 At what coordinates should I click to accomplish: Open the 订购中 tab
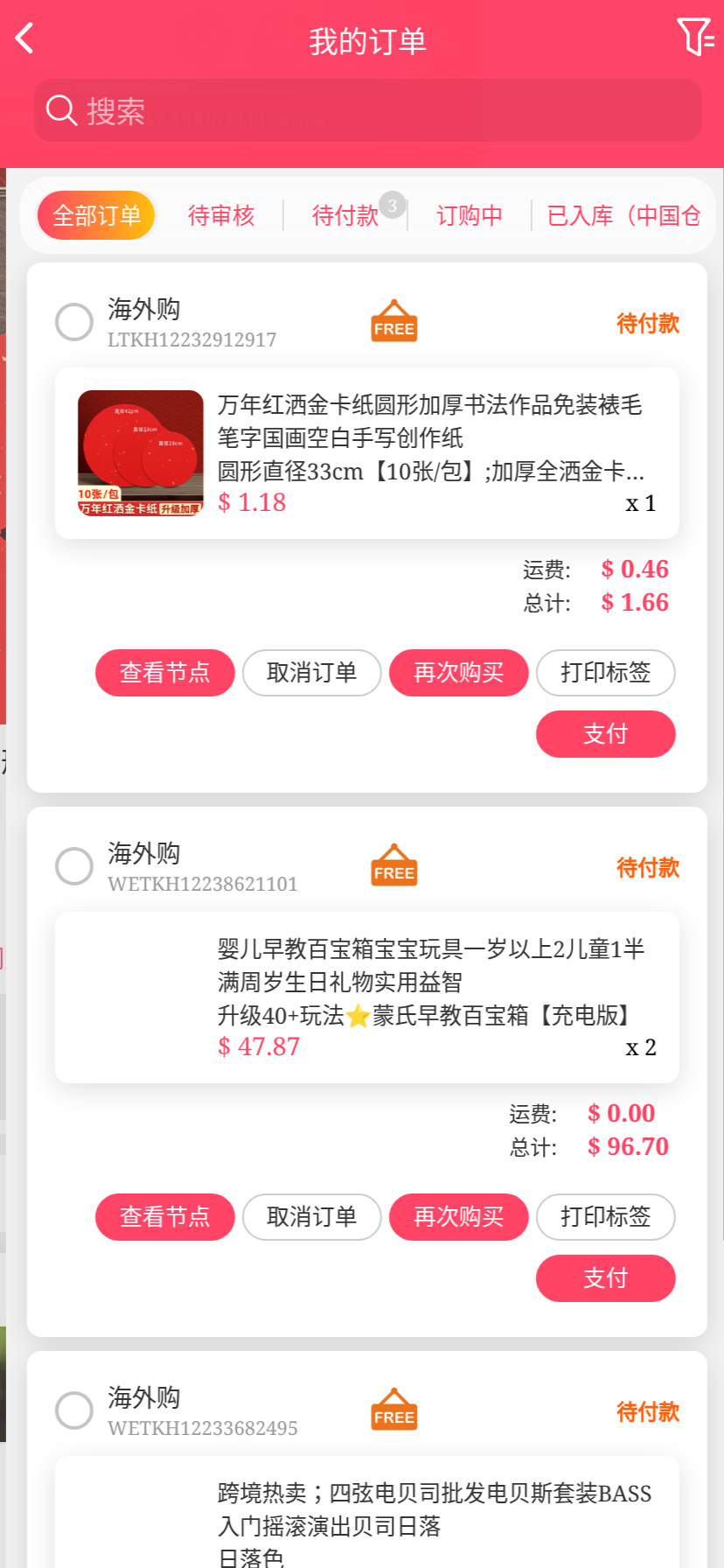[470, 215]
